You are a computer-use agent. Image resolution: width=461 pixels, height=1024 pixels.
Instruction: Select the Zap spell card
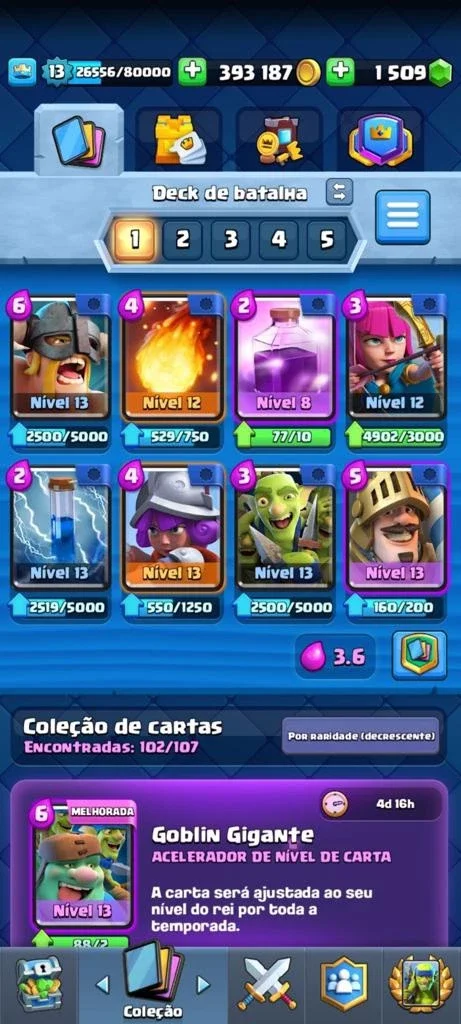click(x=59, y=528)
